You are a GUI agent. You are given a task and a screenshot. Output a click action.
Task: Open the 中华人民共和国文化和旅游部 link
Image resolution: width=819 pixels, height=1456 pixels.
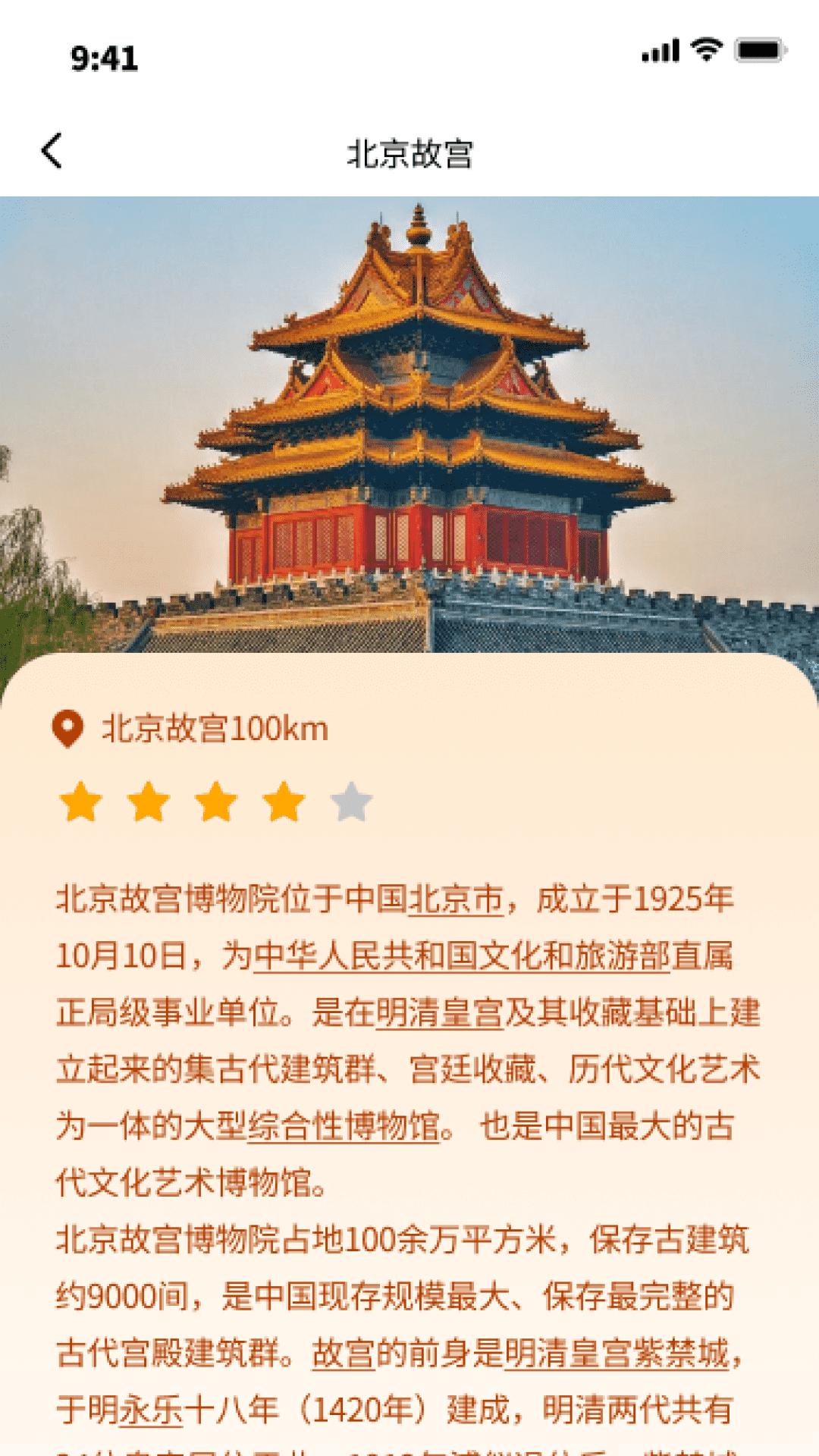(462, 956)
